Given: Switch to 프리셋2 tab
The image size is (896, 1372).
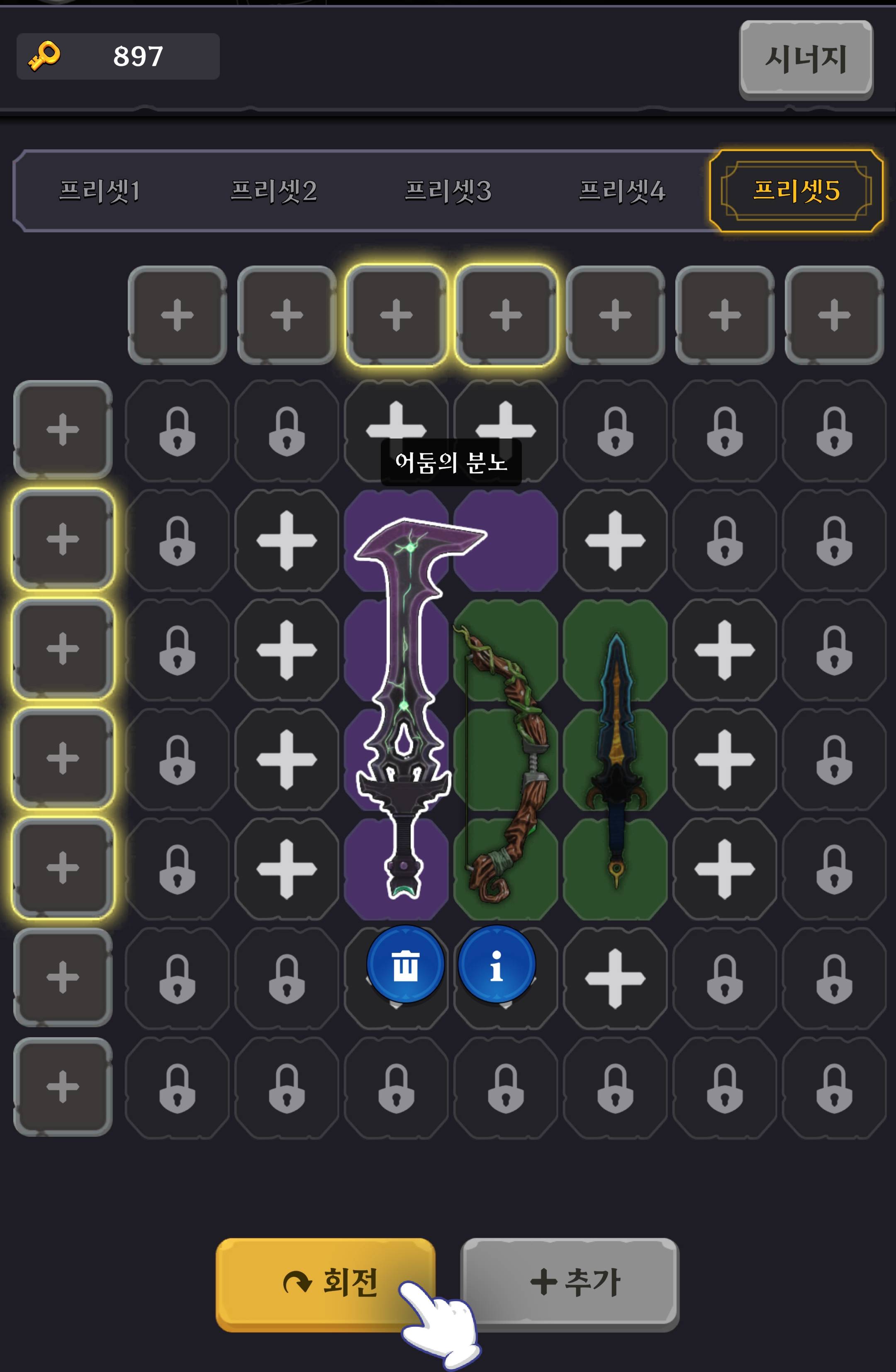Looking at the screenshot, I should click(x=274, y=191).
